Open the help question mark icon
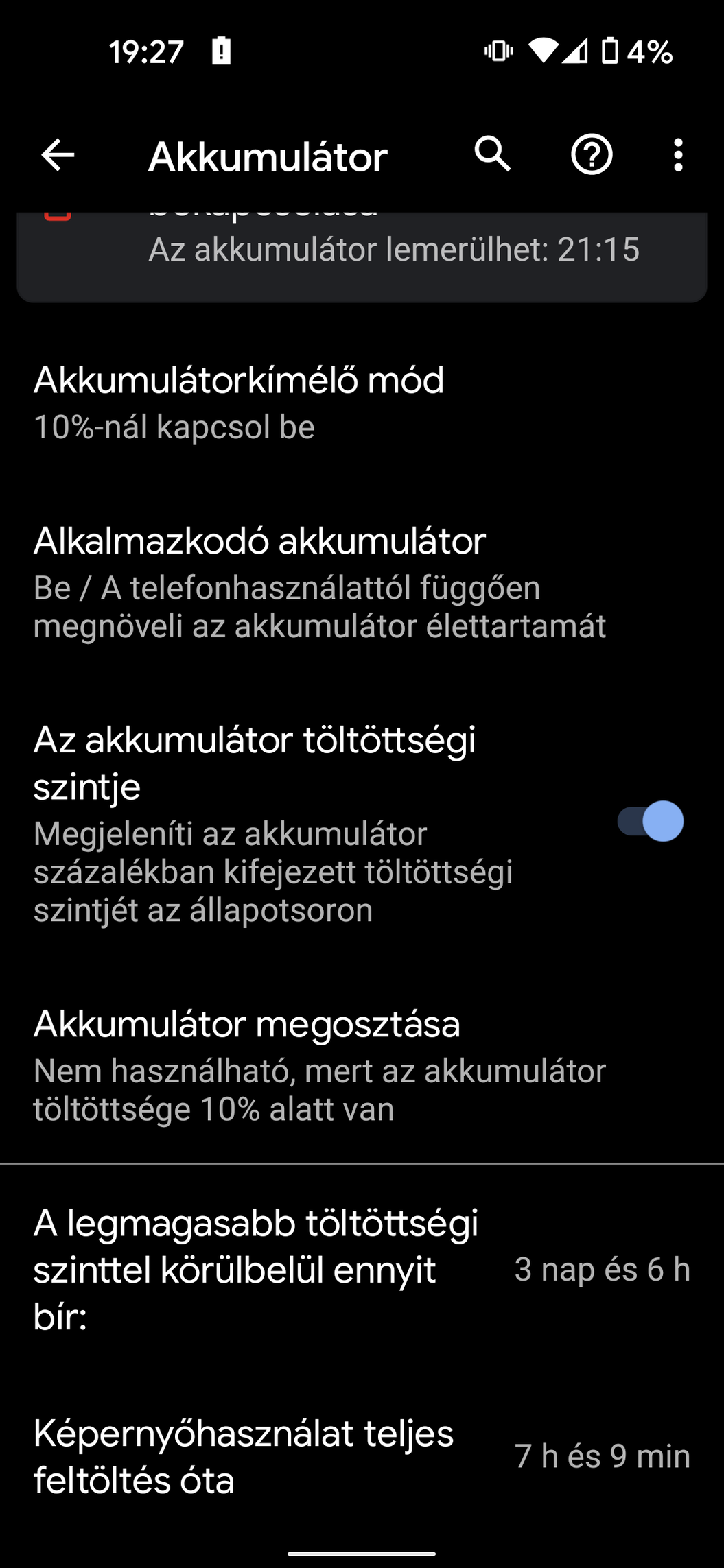 [592, 155]
